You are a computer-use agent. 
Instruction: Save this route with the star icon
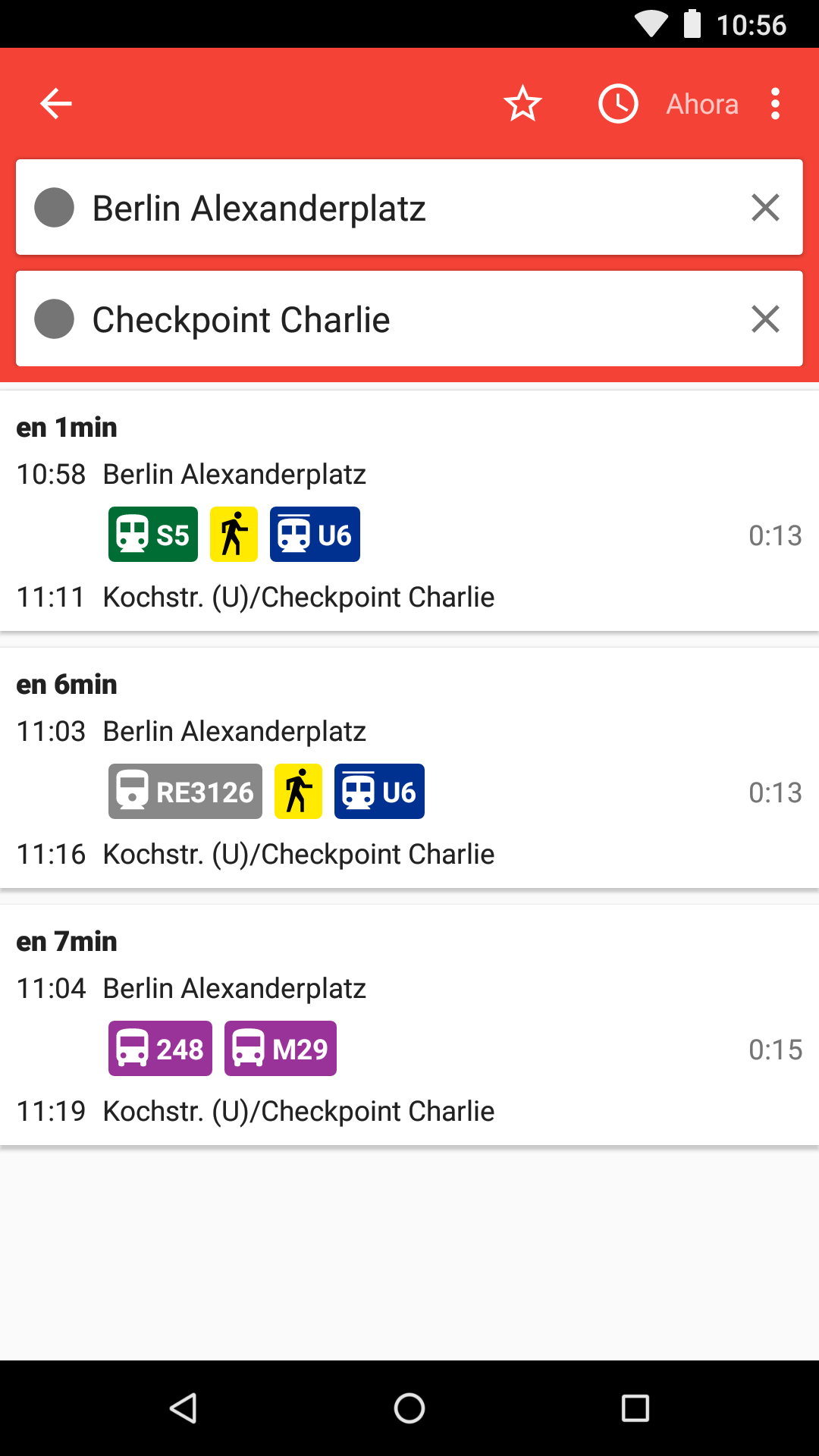pyautogui.click(x=522, y=104)
